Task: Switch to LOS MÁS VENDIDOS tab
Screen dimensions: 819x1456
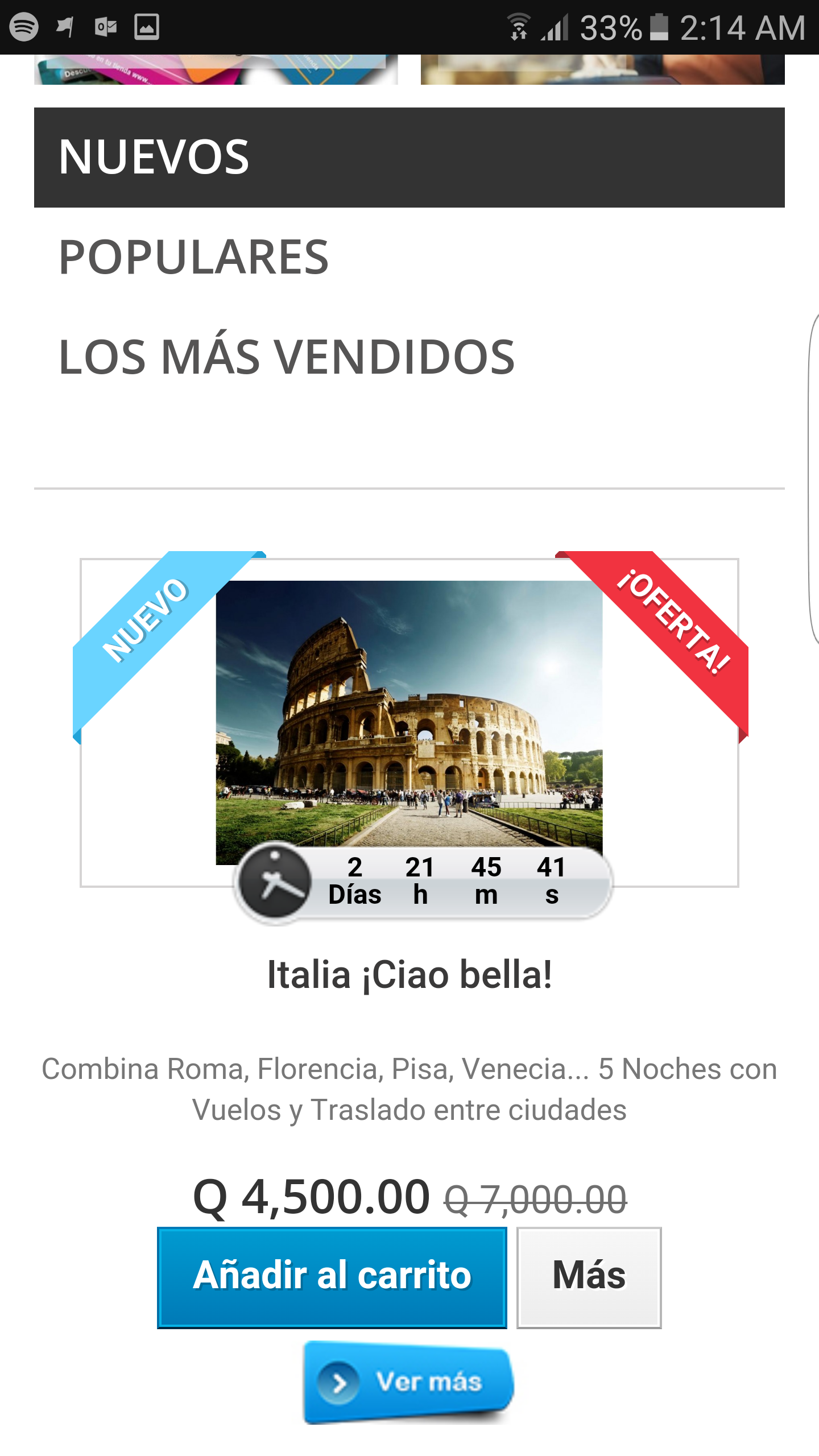Action: coord(287,357)
